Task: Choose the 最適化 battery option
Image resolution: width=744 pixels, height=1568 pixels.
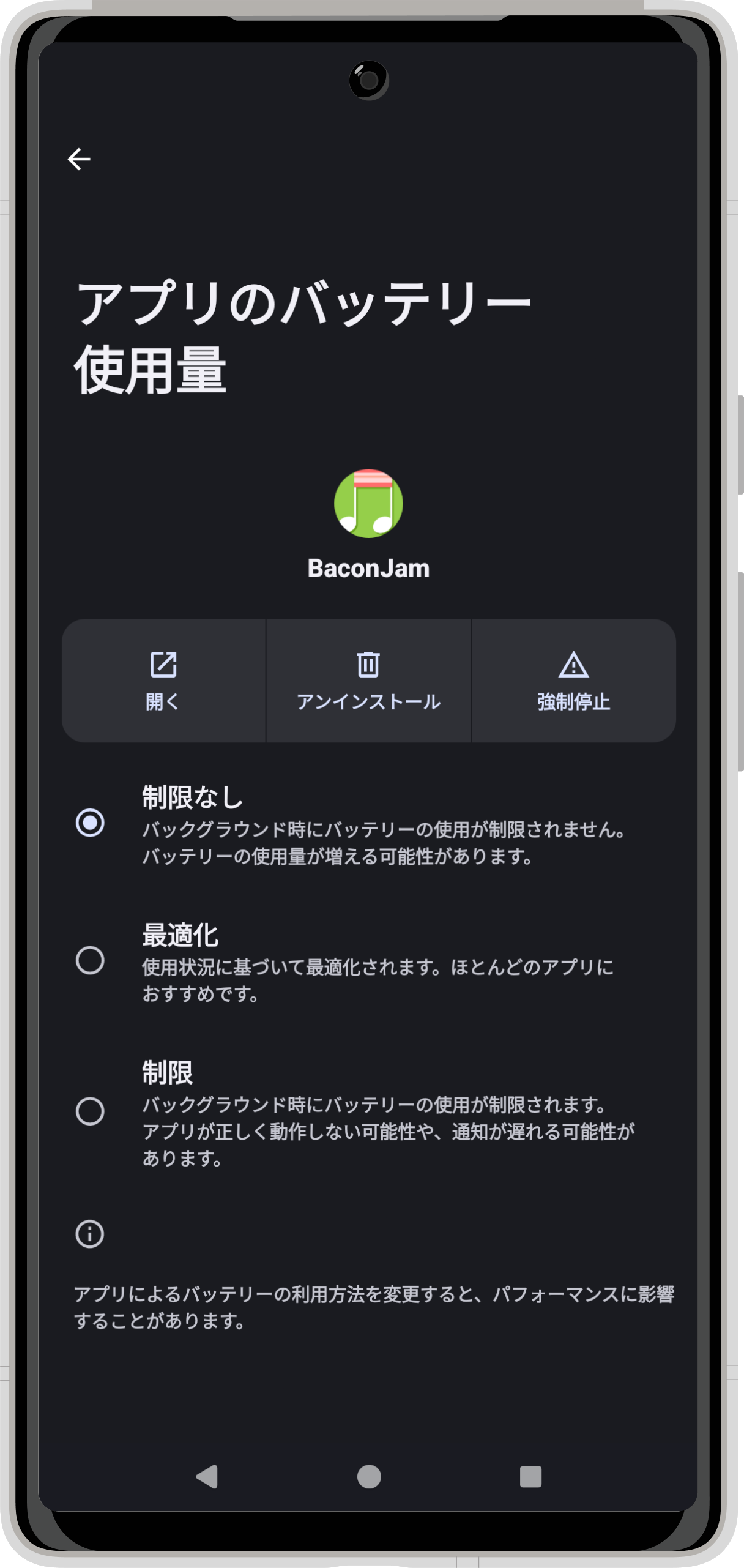Action: pyautogui.click(x=90, y=960)
